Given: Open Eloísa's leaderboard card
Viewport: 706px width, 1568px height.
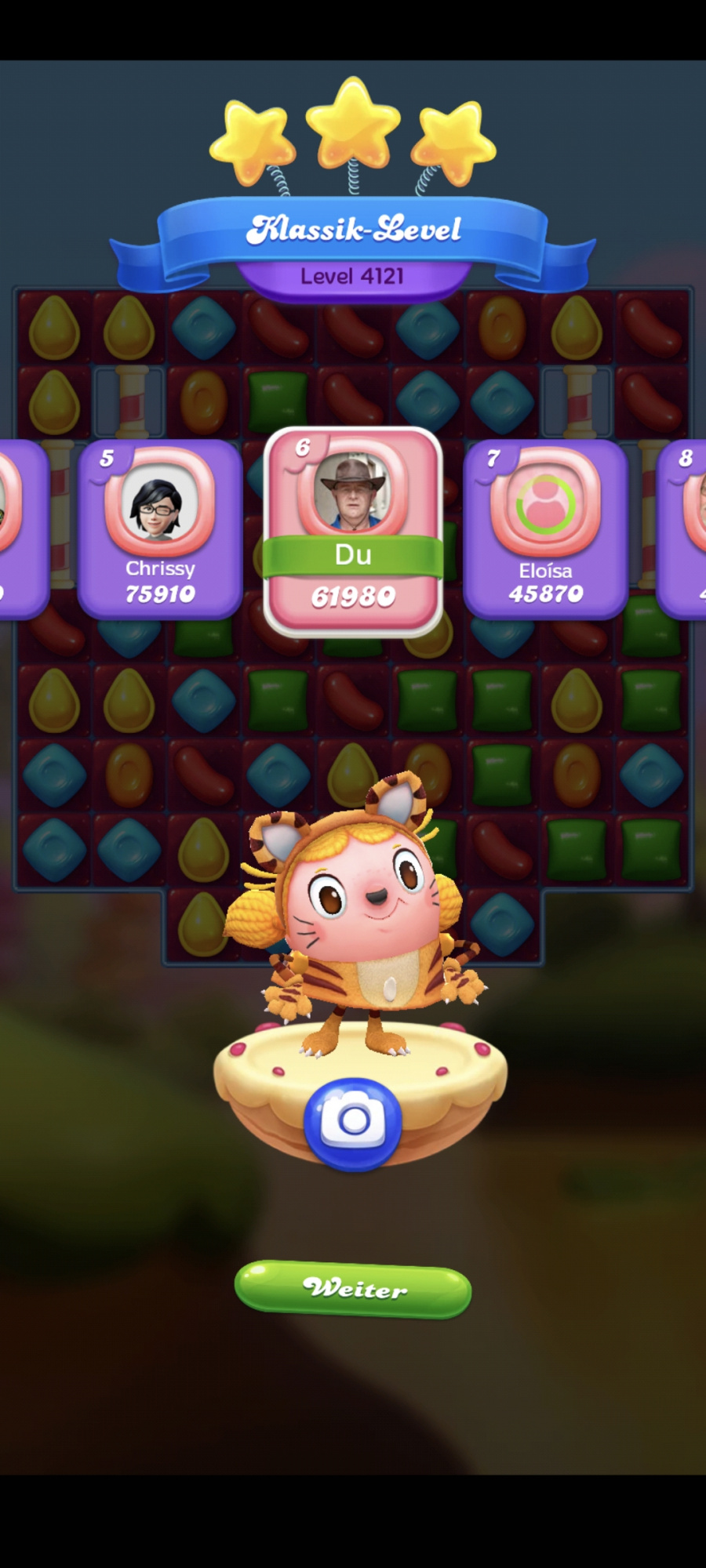Looking at the screenshot, I should click(x=545, y=529).
